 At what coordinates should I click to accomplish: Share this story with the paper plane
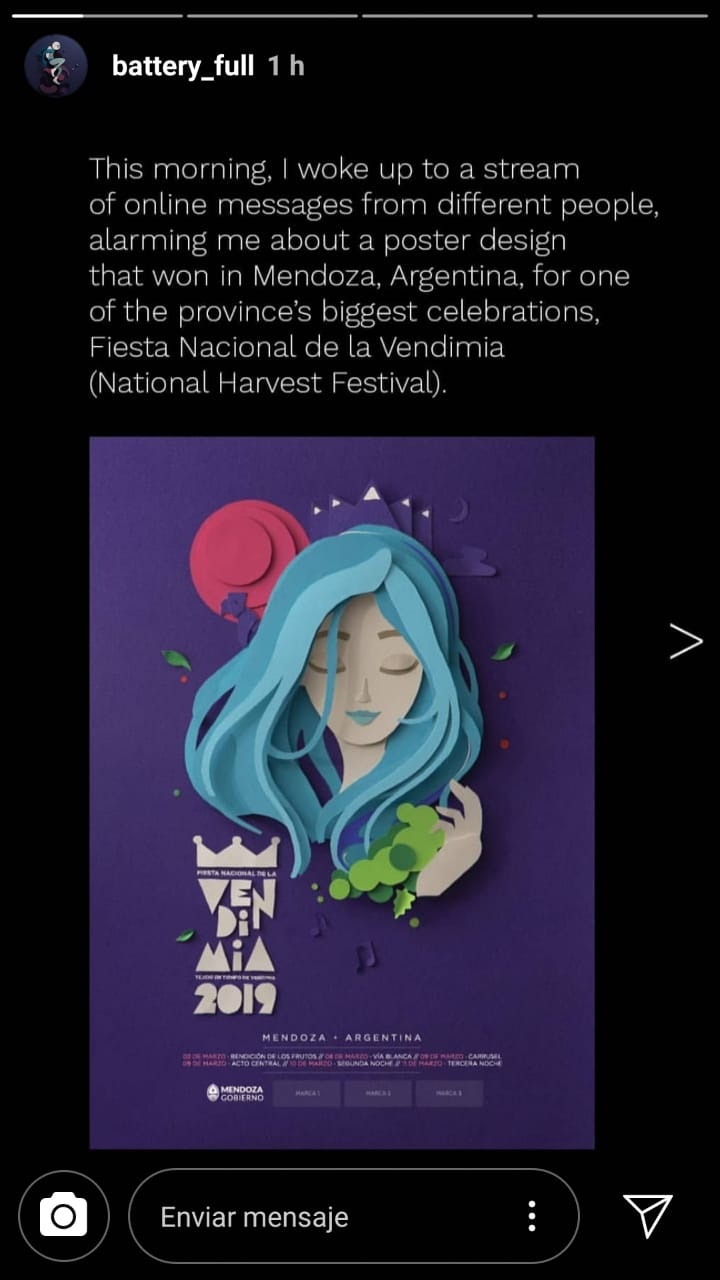(x=648, y=1215)
